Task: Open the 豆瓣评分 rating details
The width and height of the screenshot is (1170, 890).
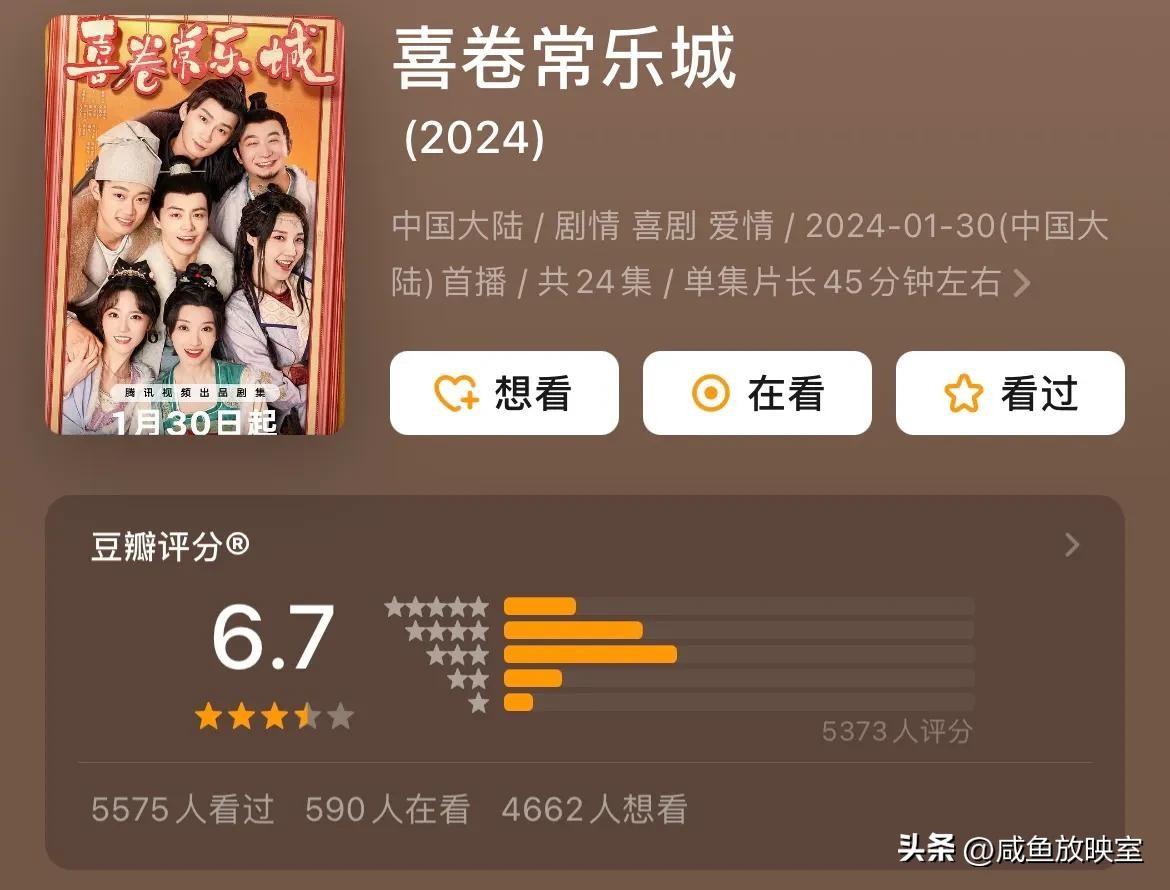Action: [1072, 545]
